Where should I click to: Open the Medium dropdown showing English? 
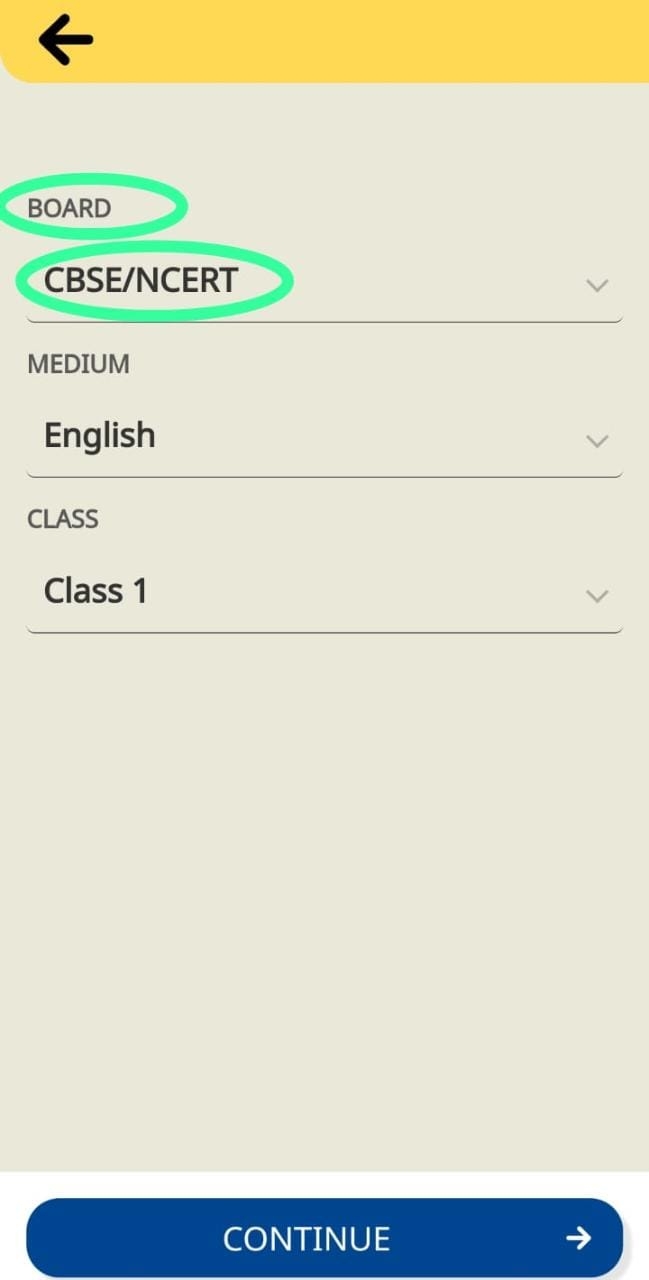[324, 438]
